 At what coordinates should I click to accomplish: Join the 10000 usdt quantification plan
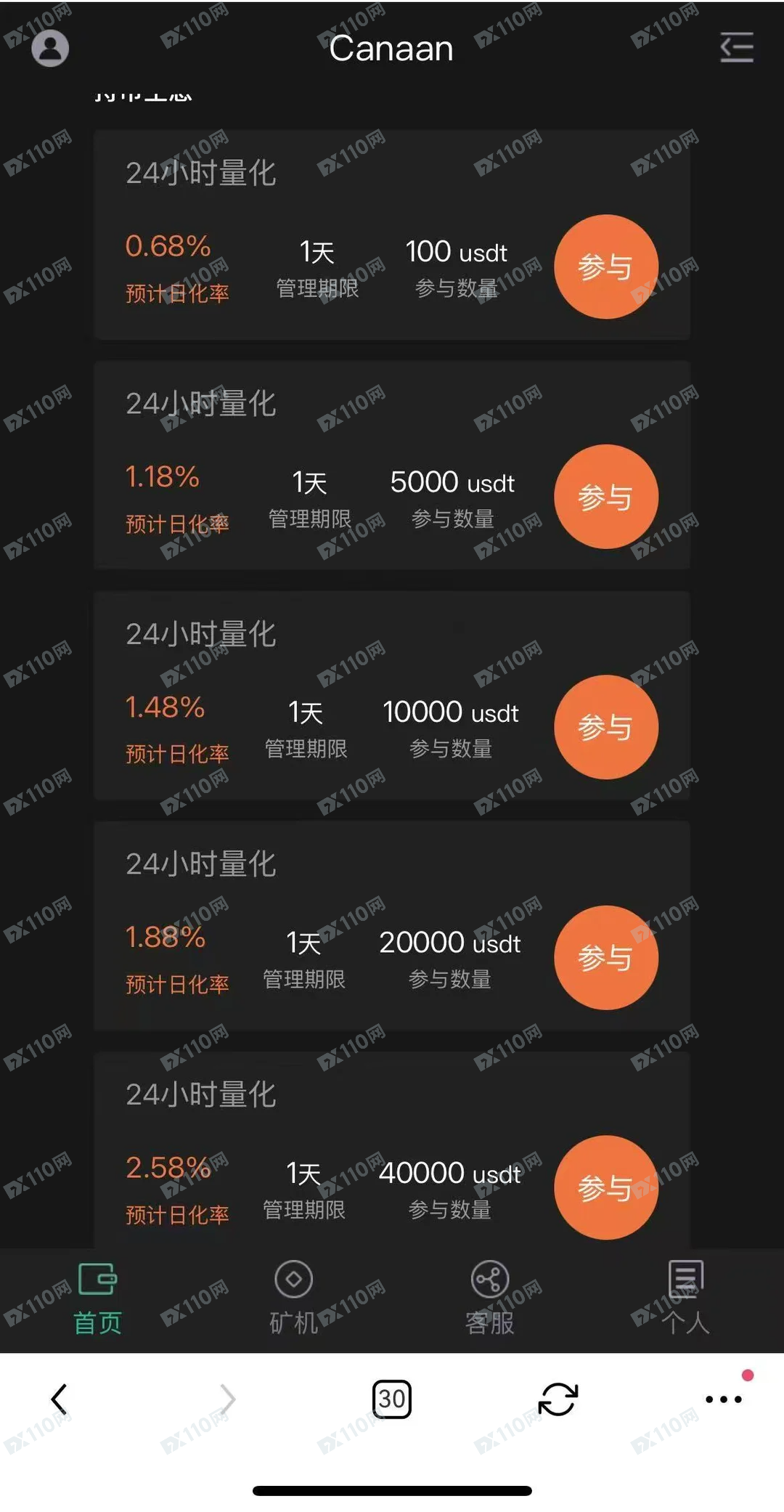607,726
